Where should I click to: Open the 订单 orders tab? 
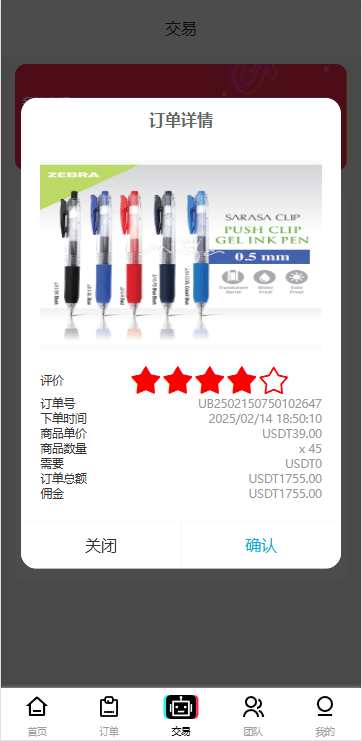pos(109,716)
